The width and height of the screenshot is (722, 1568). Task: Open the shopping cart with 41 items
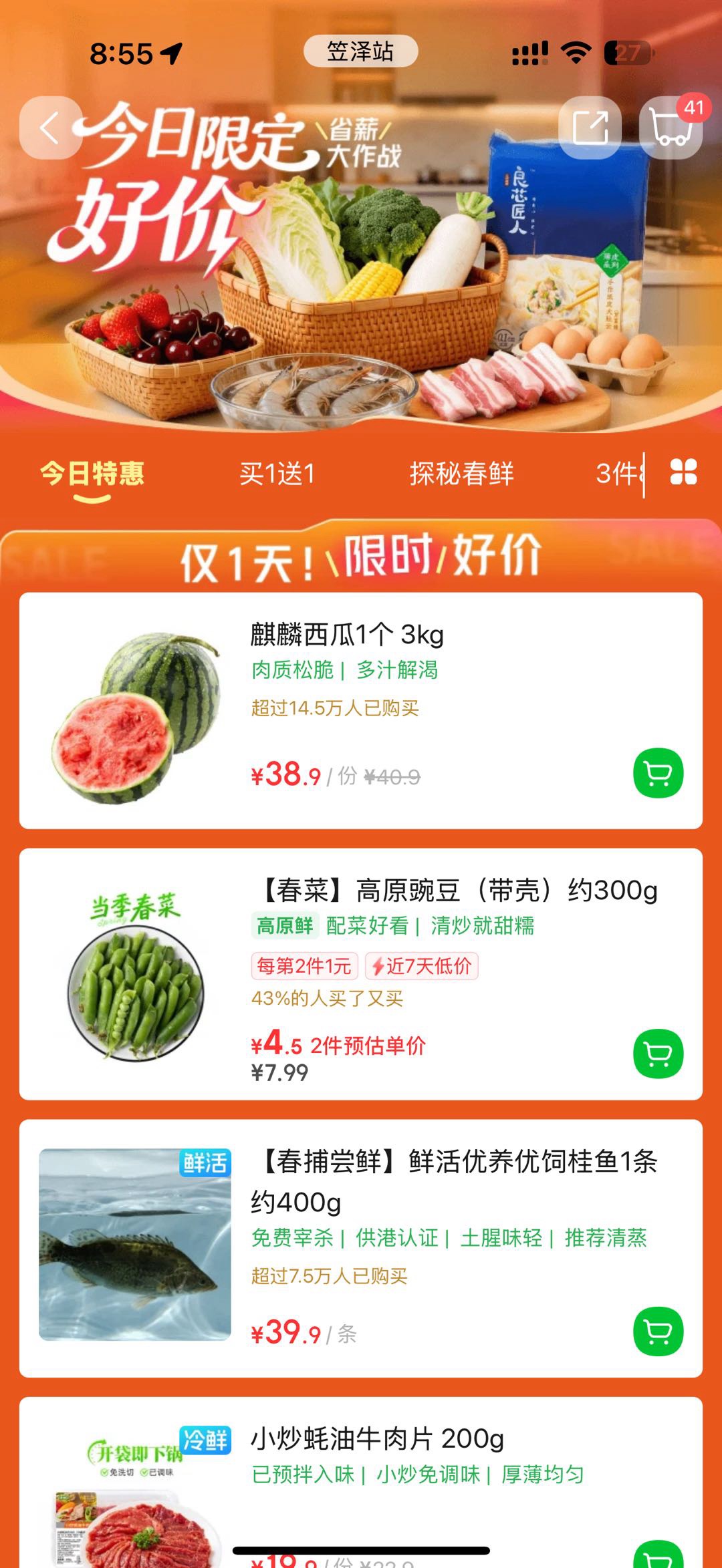(671, 128)
